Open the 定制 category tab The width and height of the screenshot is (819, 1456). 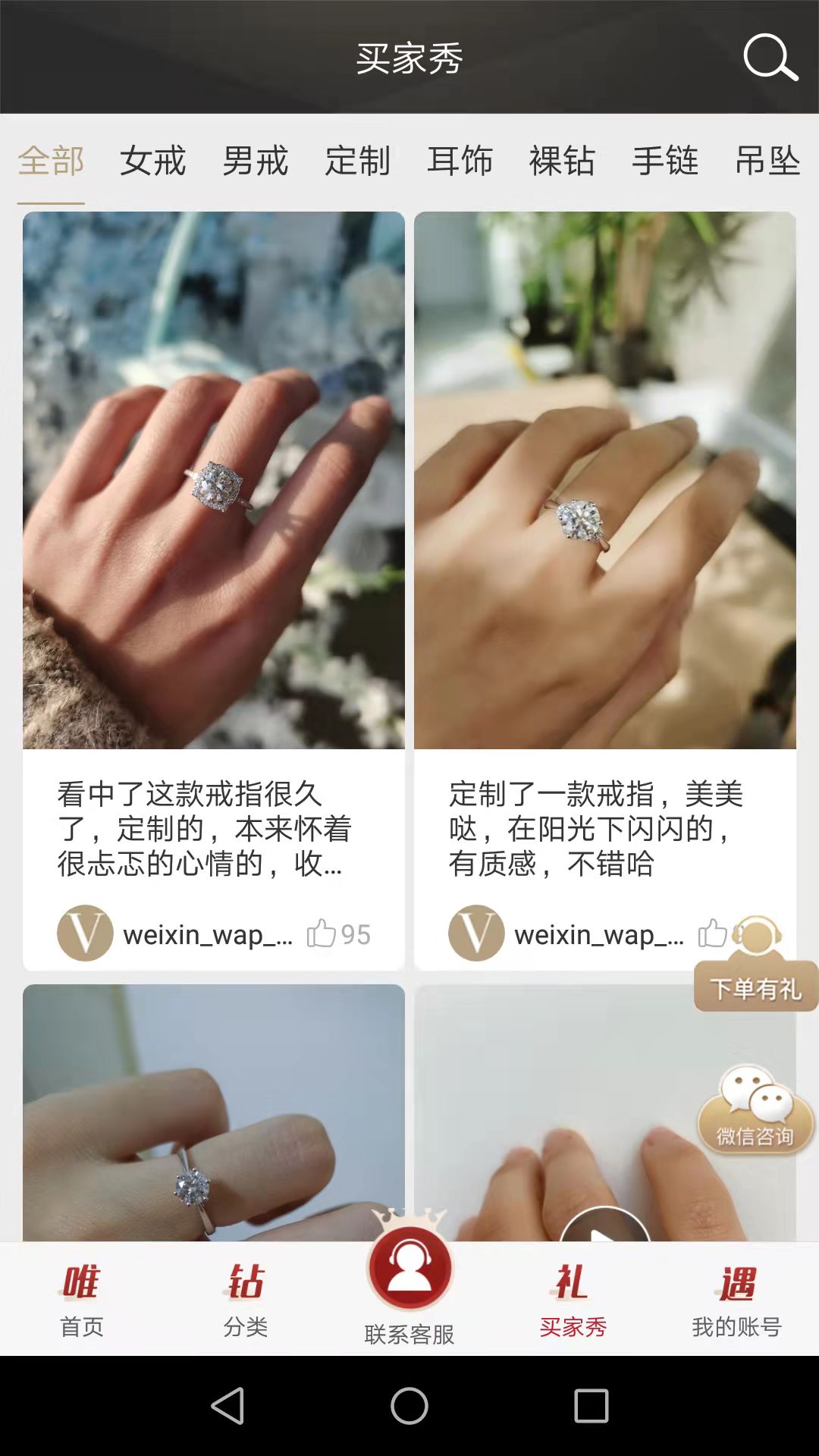[358, 162]
